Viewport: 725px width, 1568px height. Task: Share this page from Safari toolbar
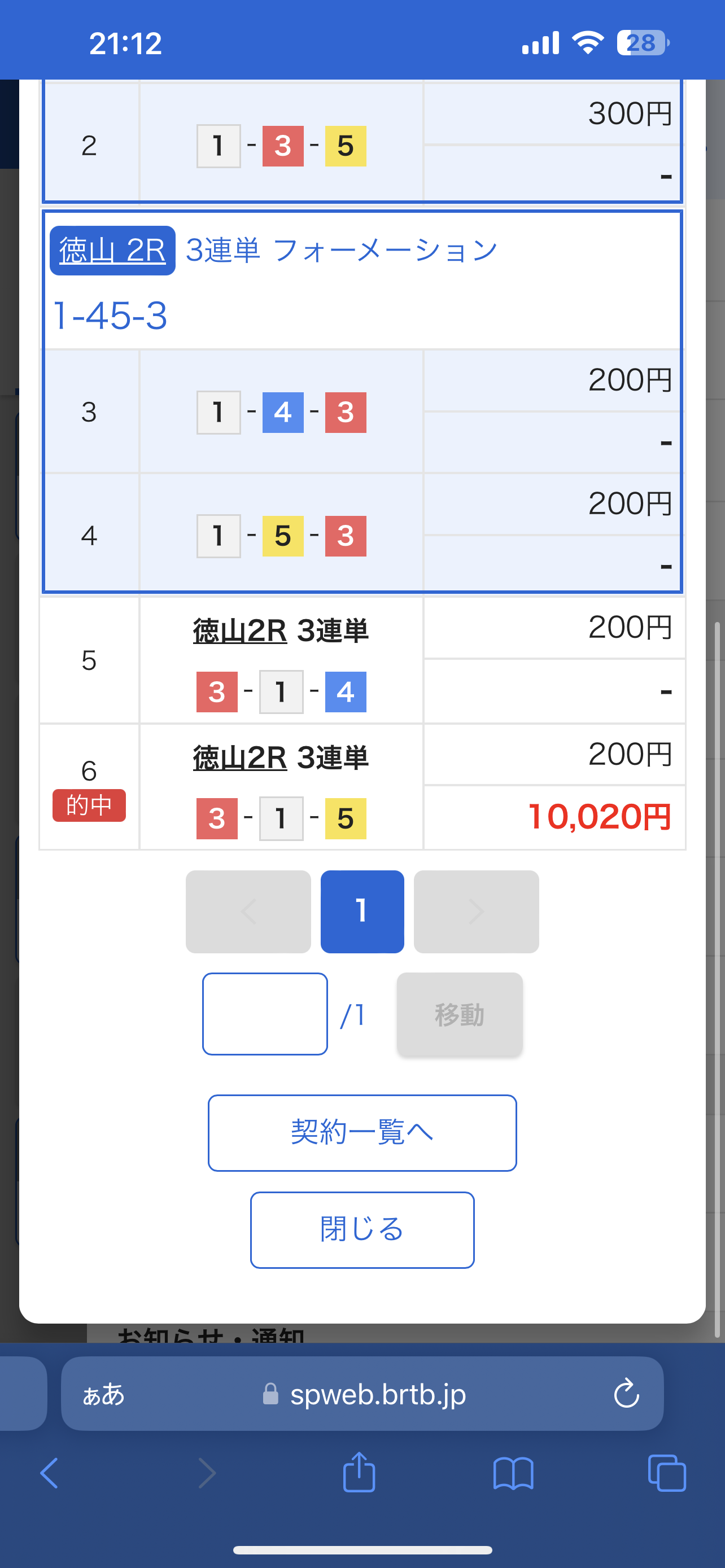[359, 1473]
